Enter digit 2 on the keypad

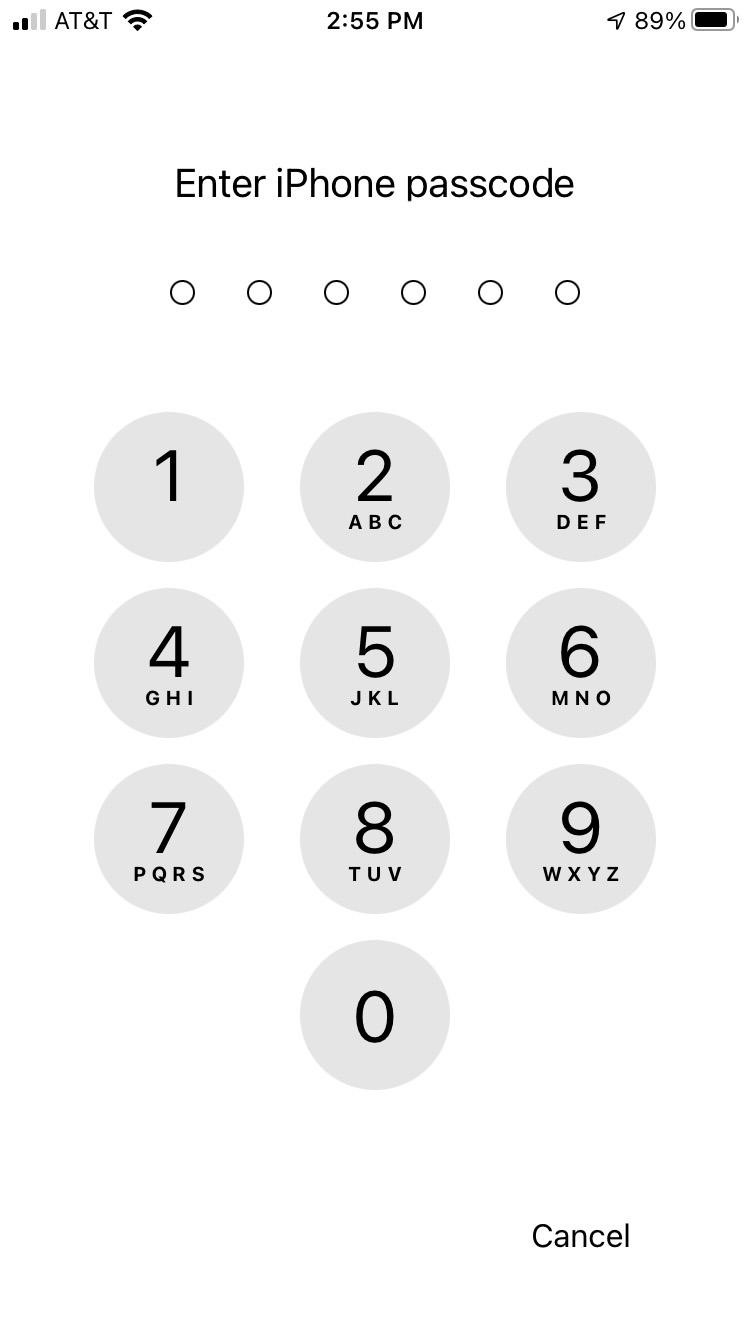[375, 487]
